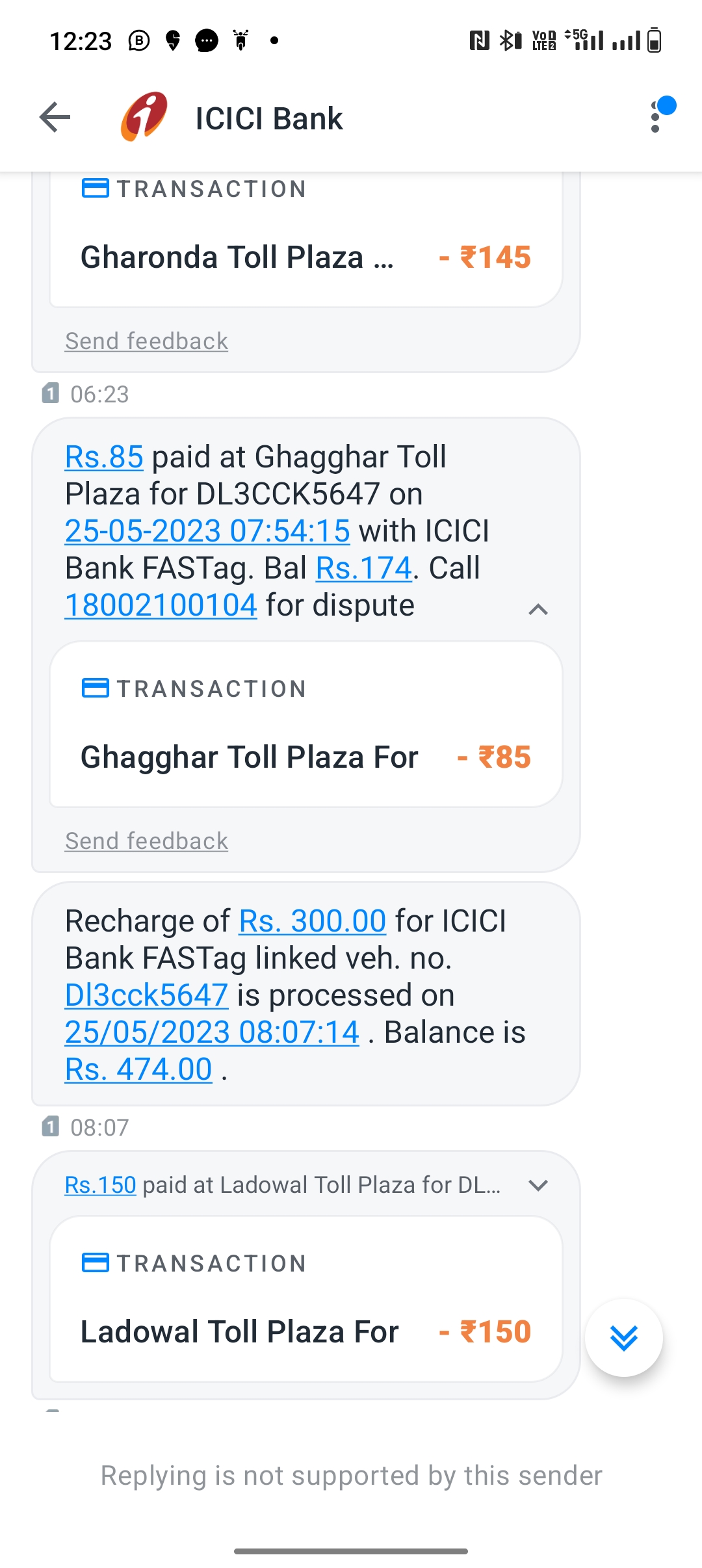Send feedback under the Gharonda transaction

click(x=146, y=341)
